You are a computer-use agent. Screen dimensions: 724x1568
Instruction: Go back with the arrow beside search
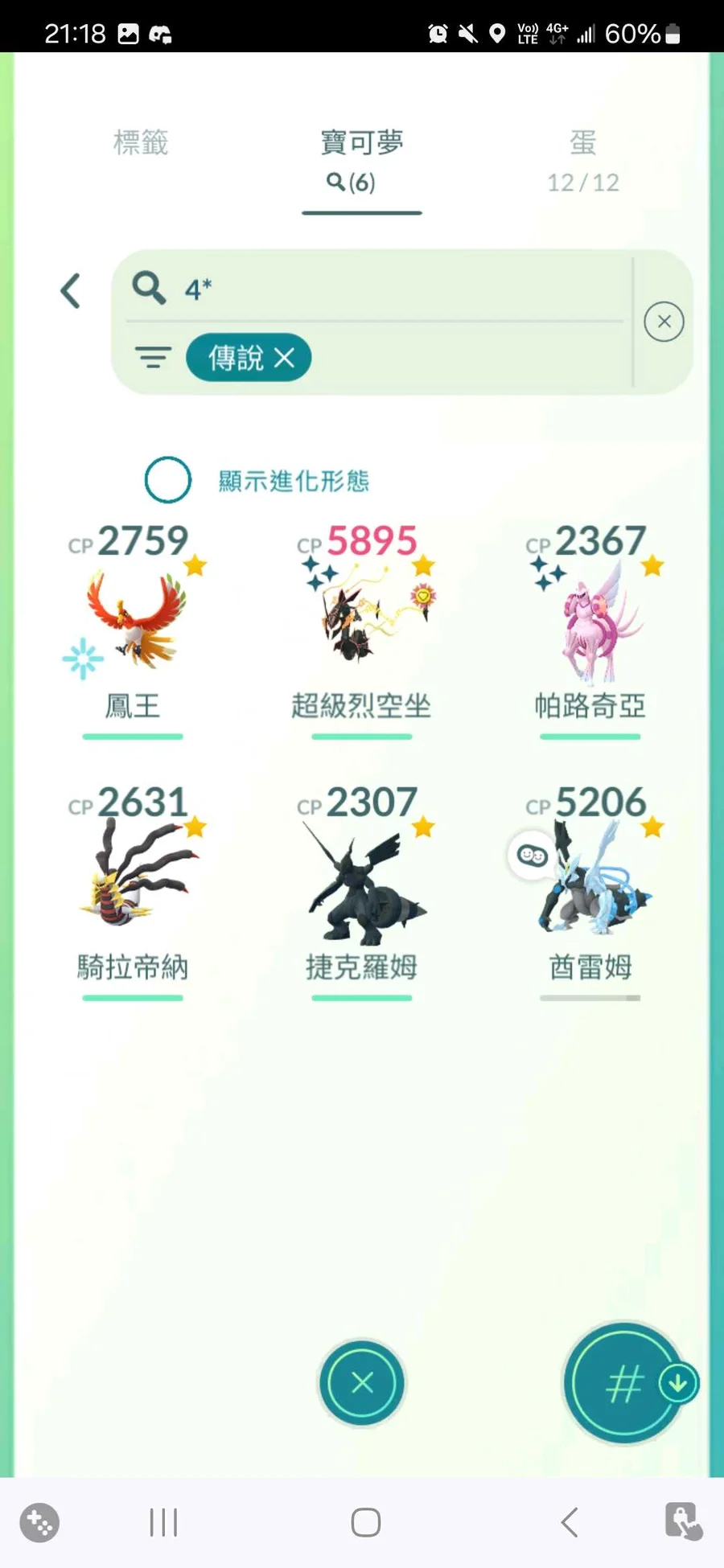point(71,291)
